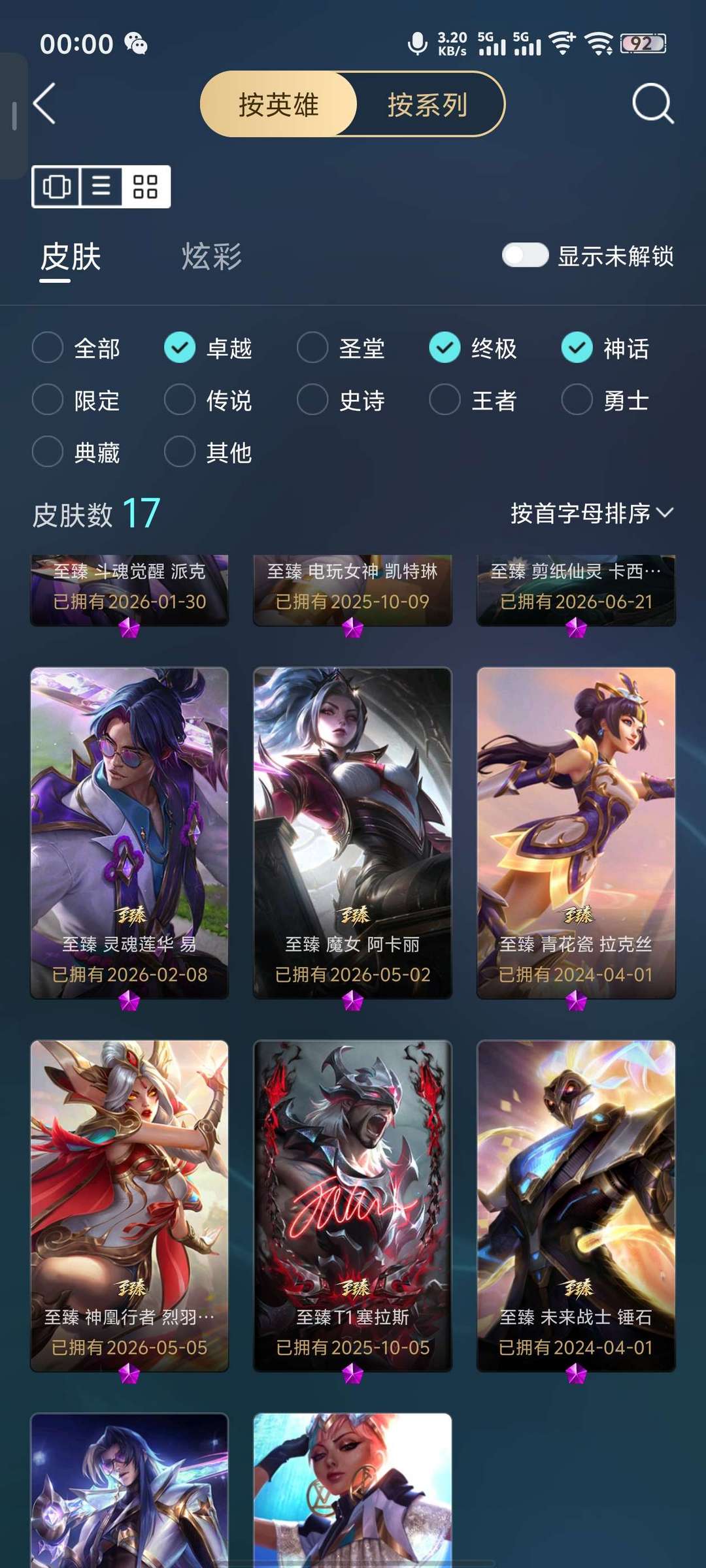Check the 传说 filter
The width and height of the screenshot is (706, 1568).
coord(208,400)
